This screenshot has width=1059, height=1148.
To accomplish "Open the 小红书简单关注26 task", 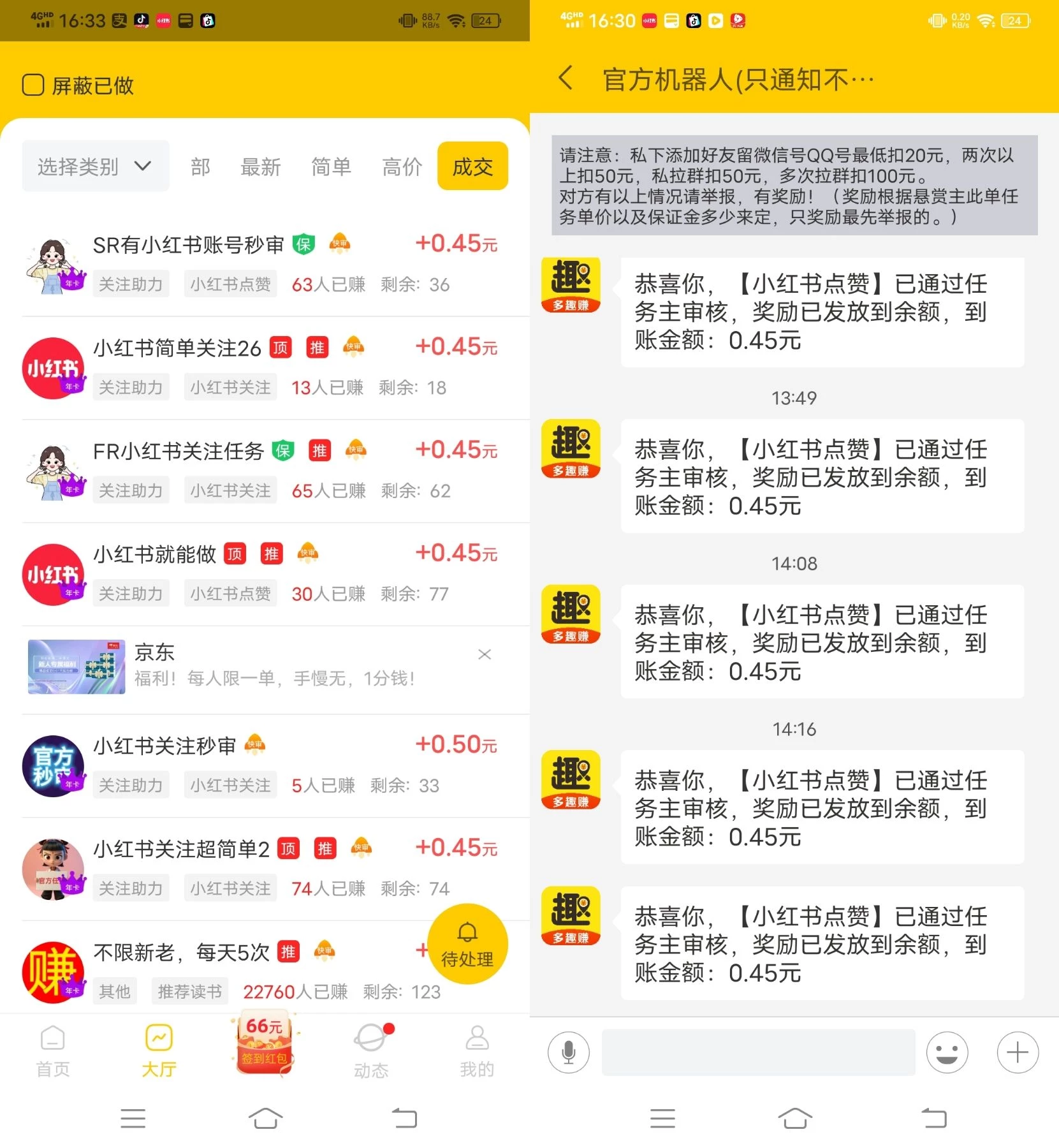I will [177, 349].
